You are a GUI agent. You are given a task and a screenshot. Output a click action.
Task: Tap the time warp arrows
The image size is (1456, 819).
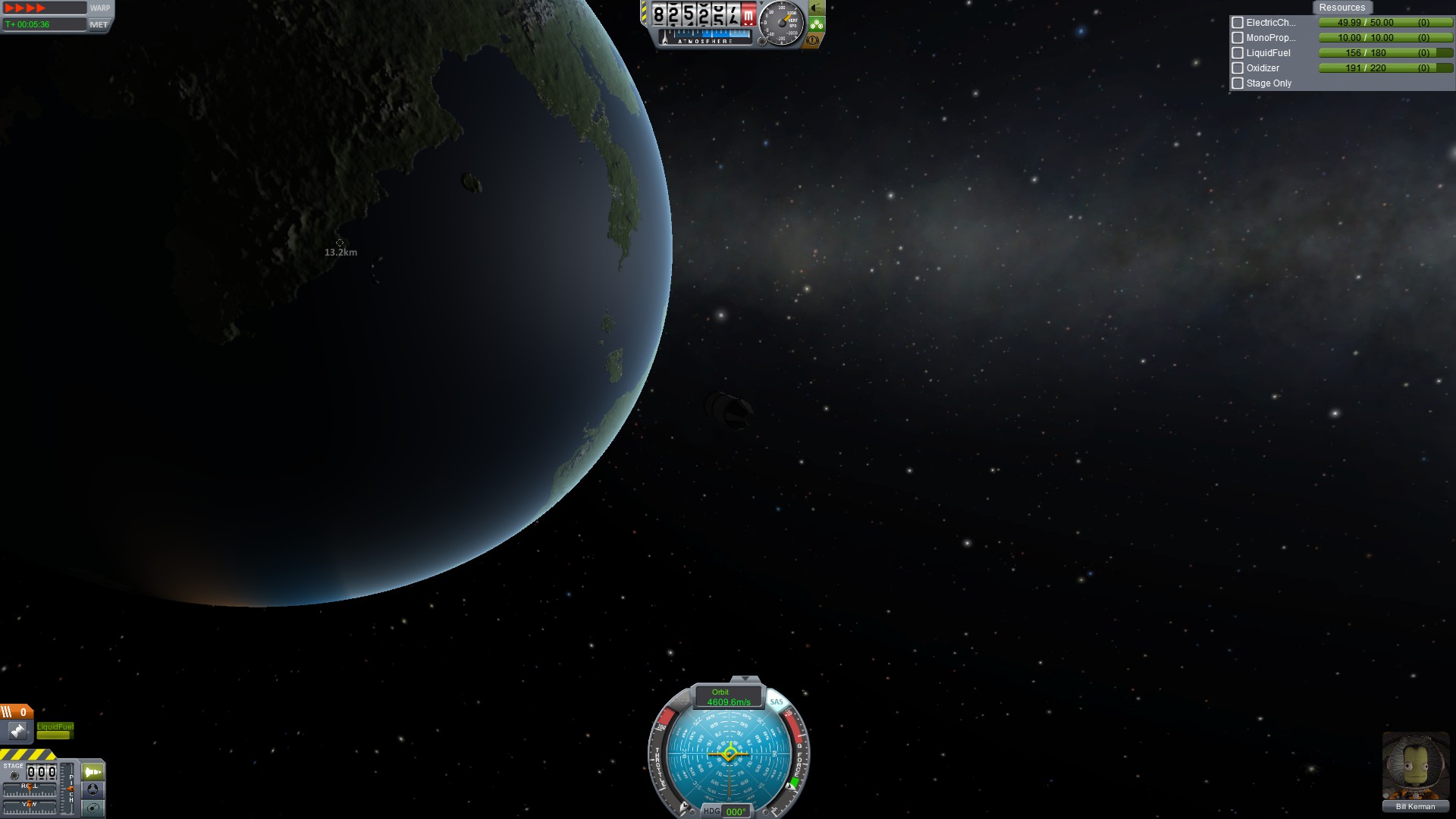coord(25,8)
